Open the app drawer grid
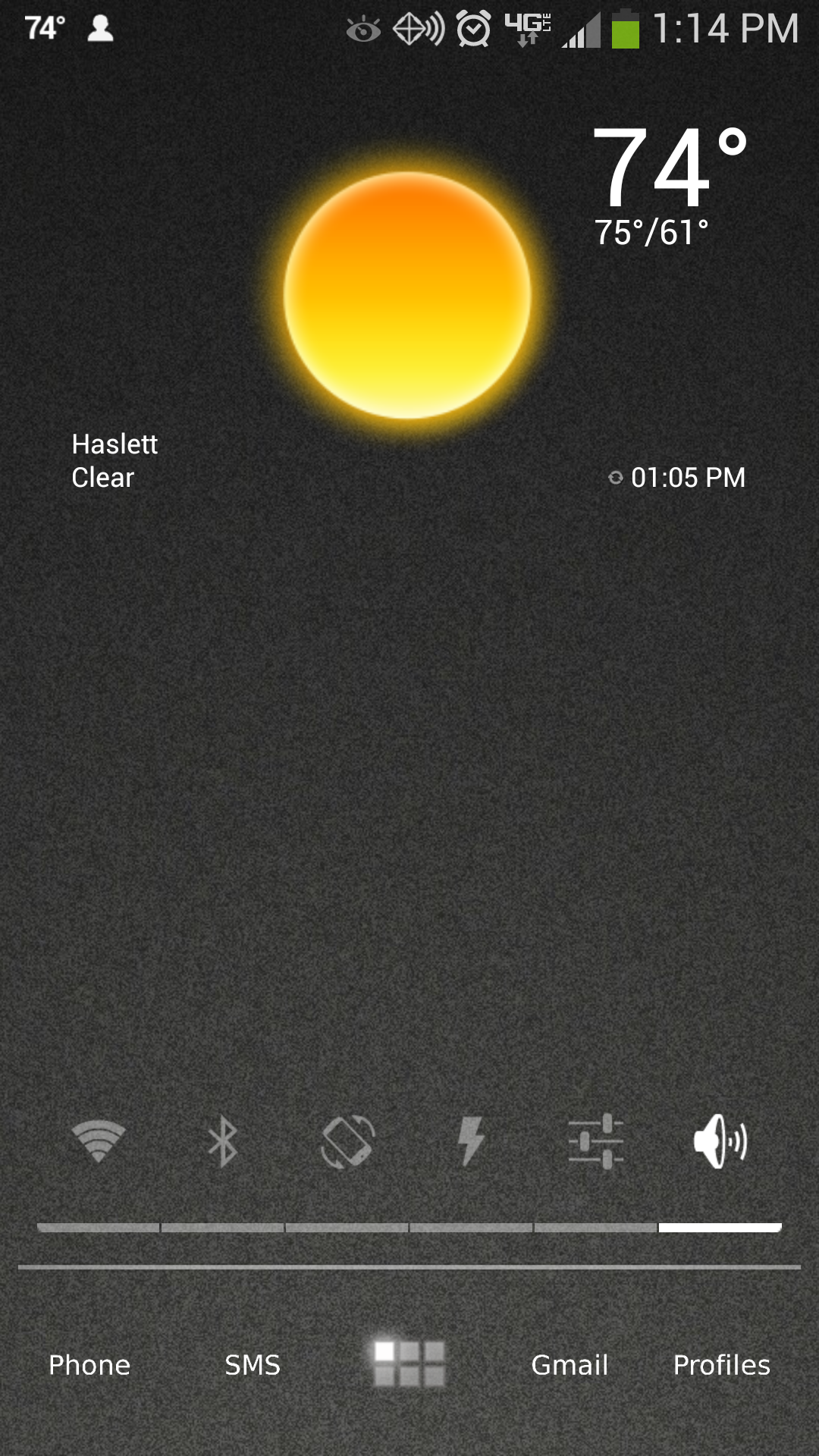 pos(409,1363)
